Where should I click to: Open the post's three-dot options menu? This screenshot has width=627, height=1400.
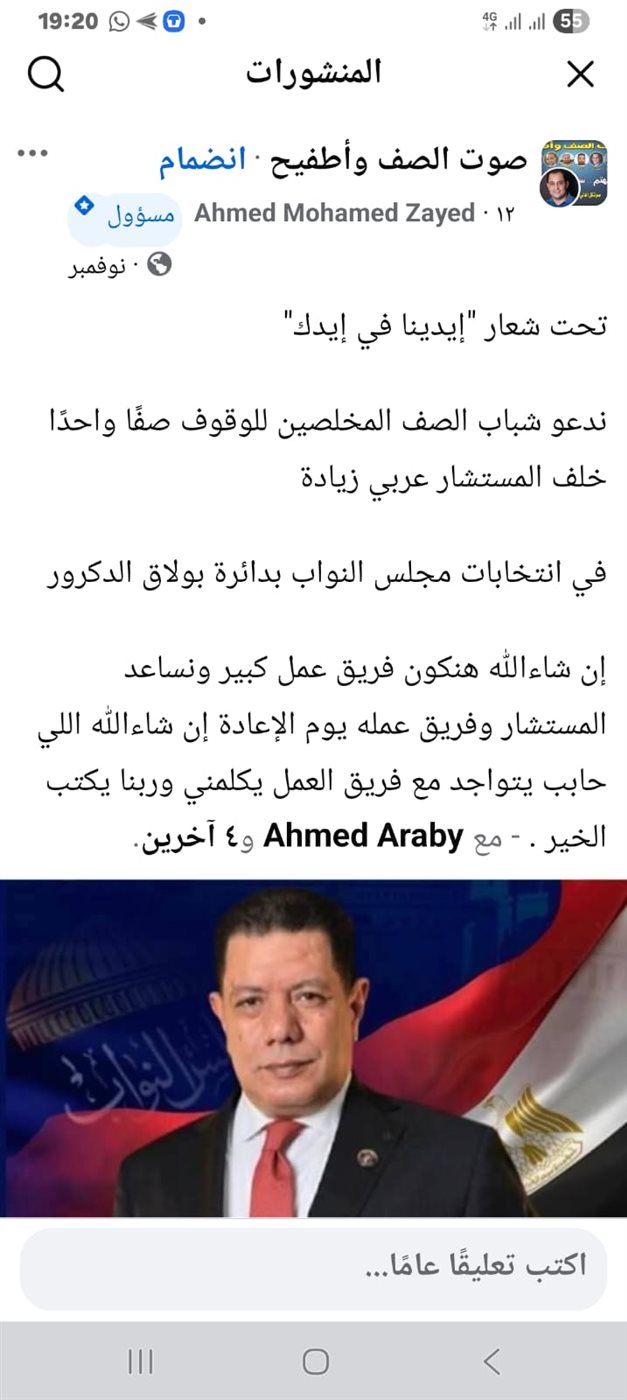(x=33, y=153)
